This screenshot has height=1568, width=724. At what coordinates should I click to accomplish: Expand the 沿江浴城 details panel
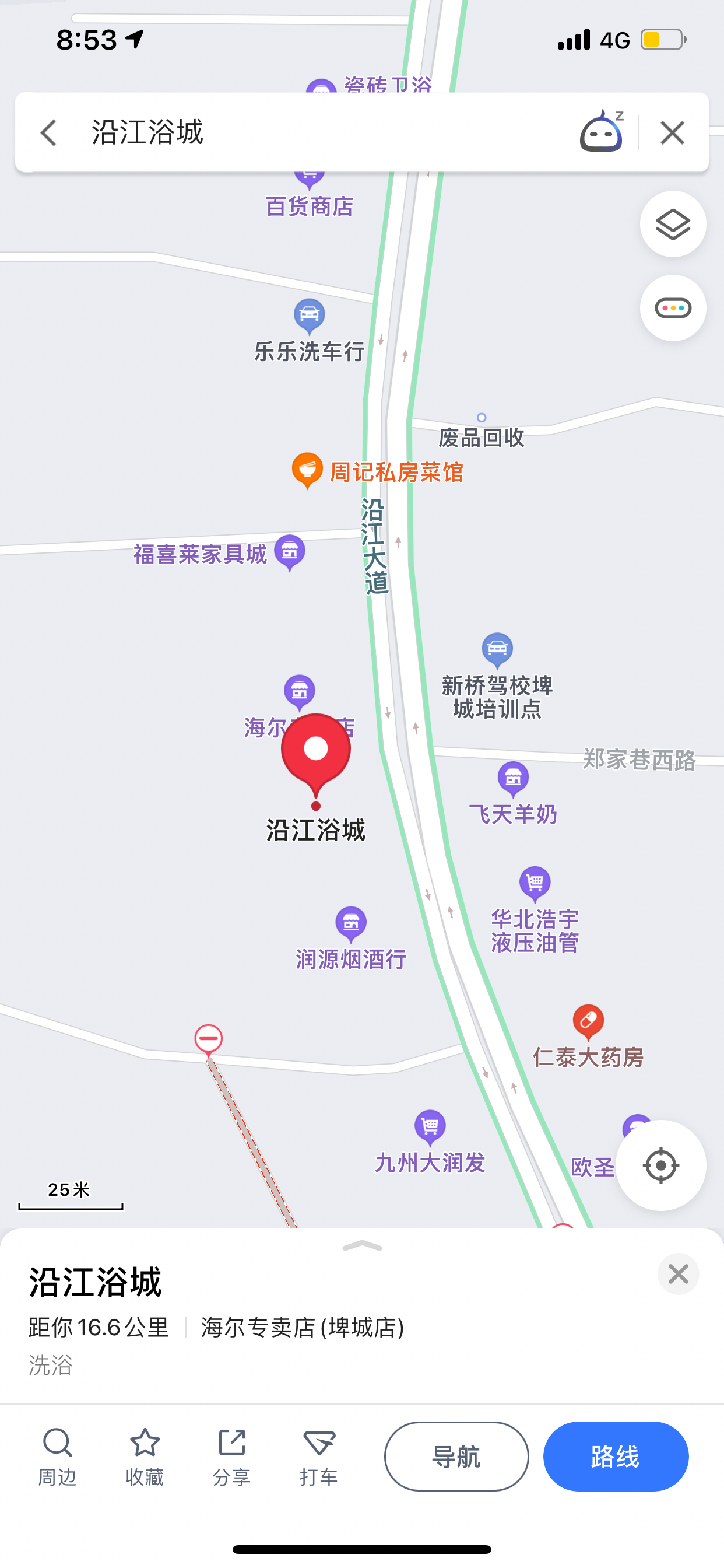pyautogui.click(x=363, y=1246)
